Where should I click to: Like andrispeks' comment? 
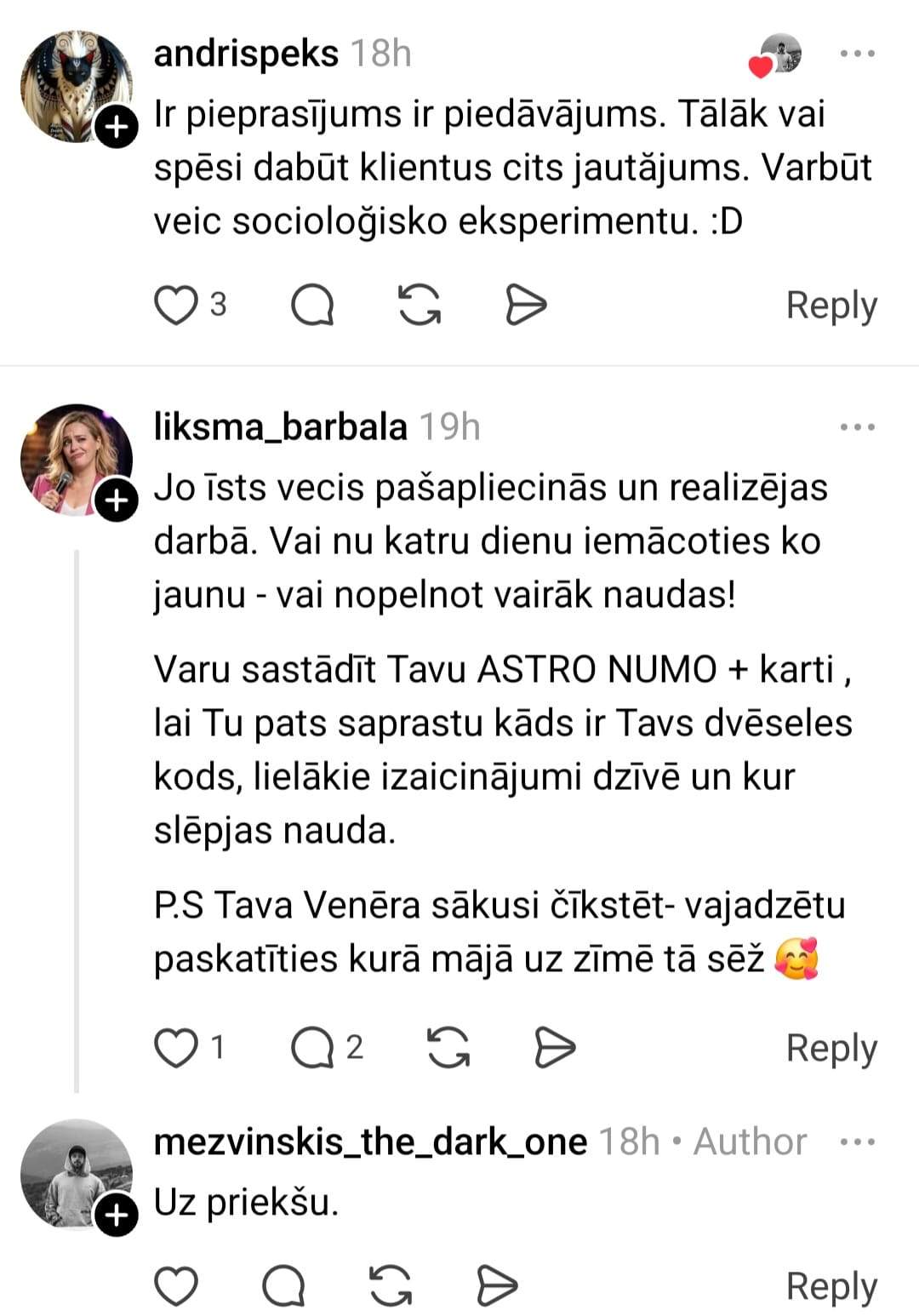pos(175,305)
